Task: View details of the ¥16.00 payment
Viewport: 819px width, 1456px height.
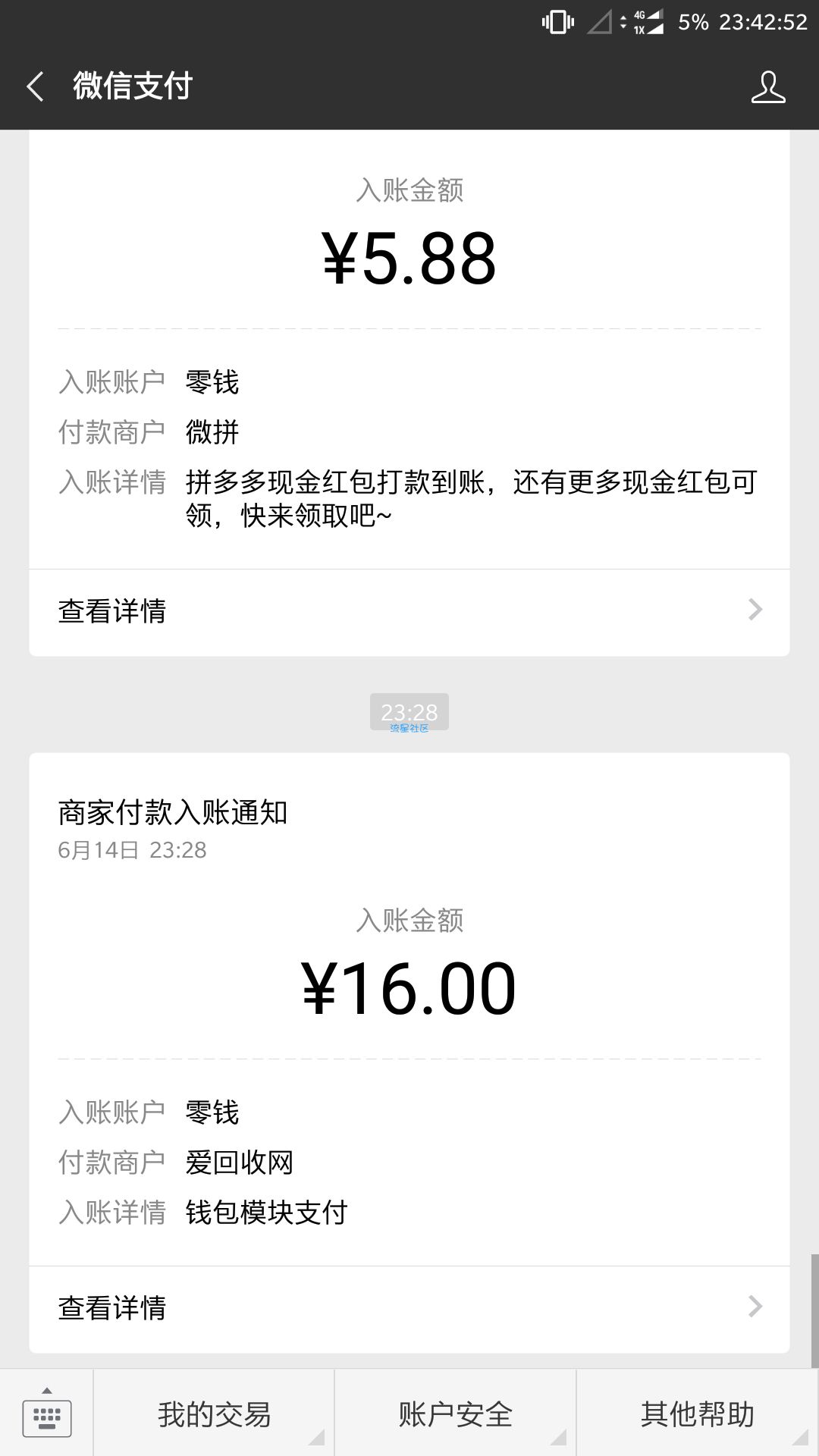Action: coord(409,1308)
